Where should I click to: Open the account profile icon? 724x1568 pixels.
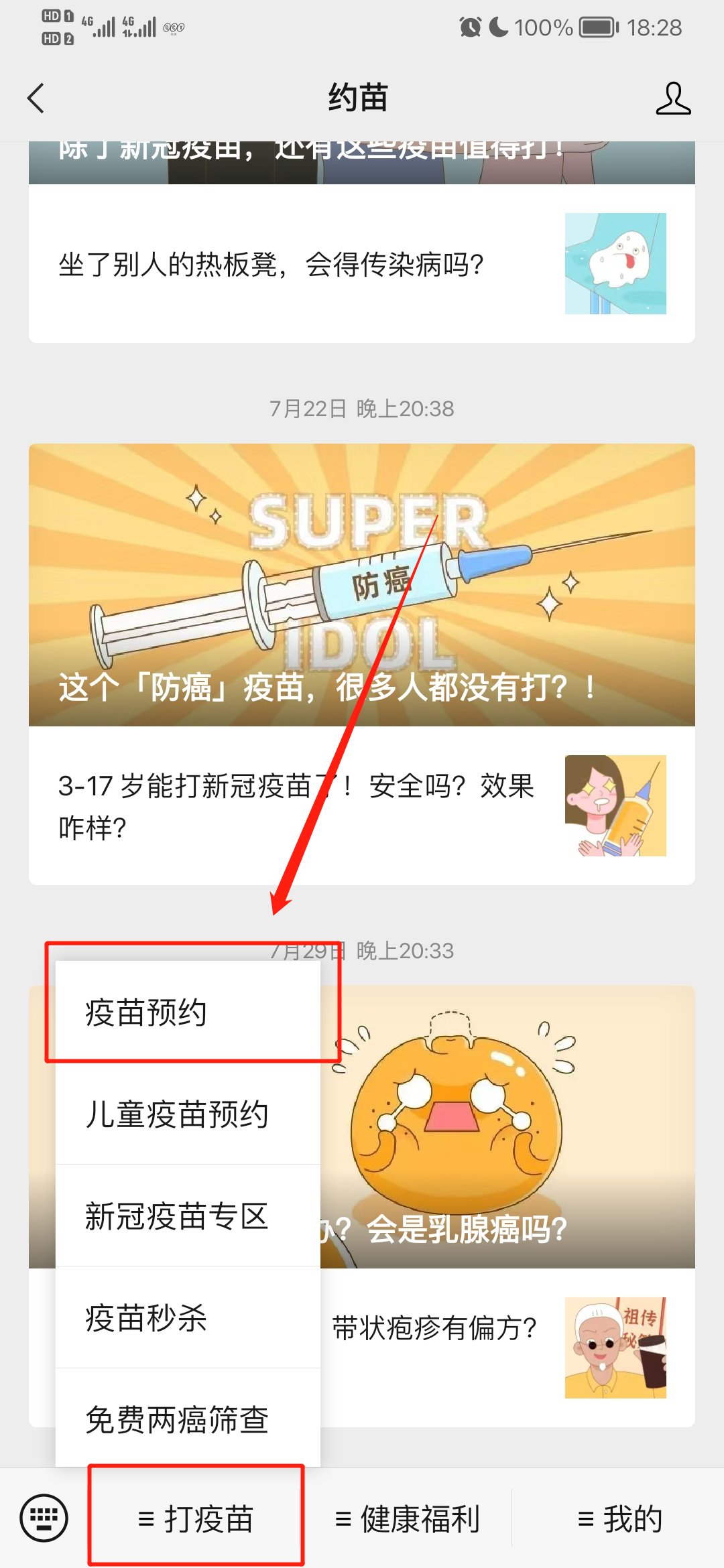[672, 99]
